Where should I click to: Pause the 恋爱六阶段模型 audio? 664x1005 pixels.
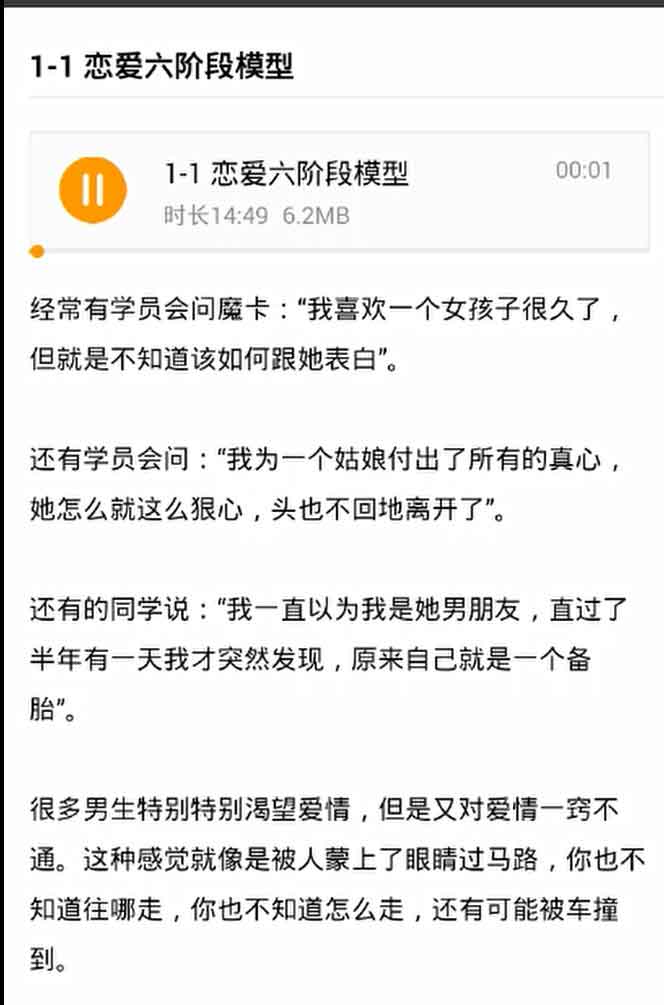[92, 189]
